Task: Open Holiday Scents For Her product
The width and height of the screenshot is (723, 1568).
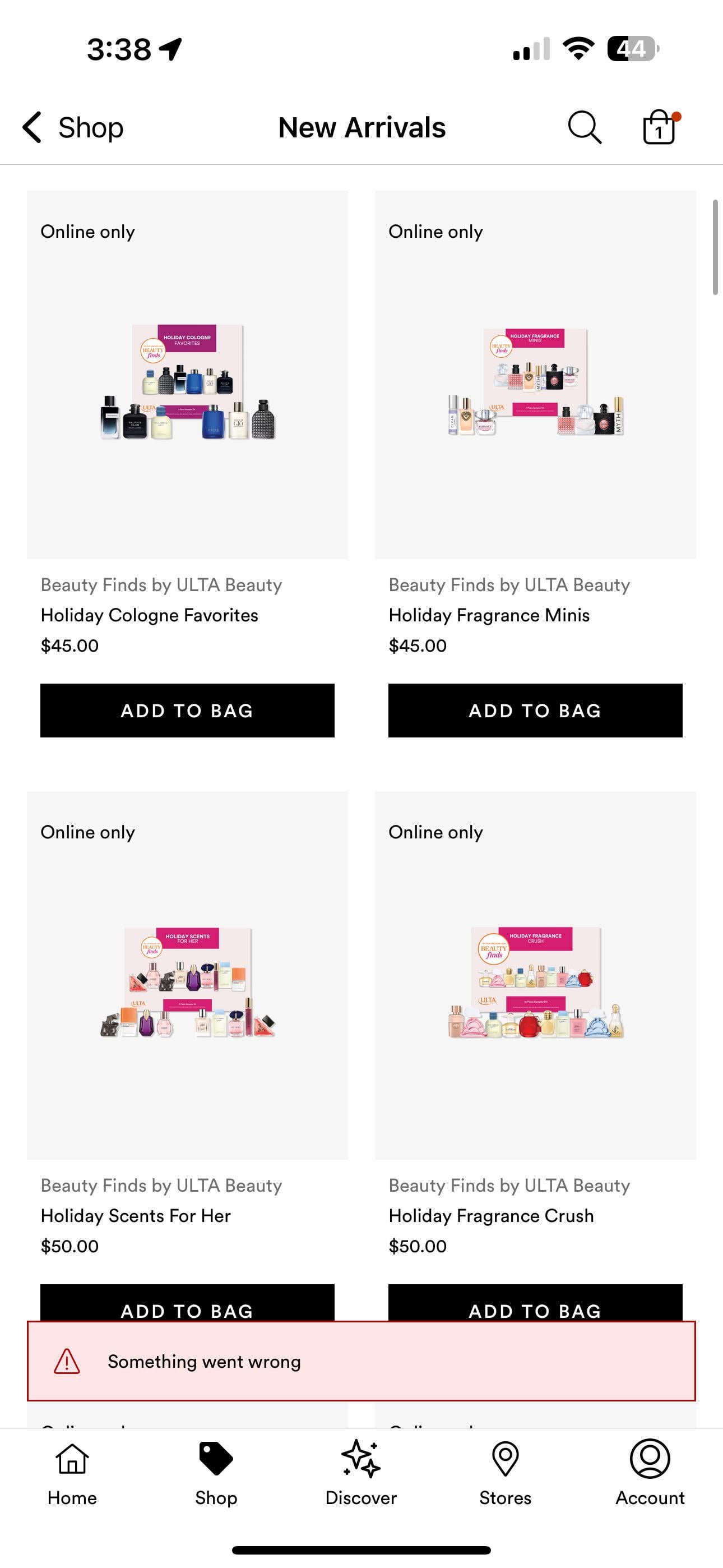Action: [187, 975]
